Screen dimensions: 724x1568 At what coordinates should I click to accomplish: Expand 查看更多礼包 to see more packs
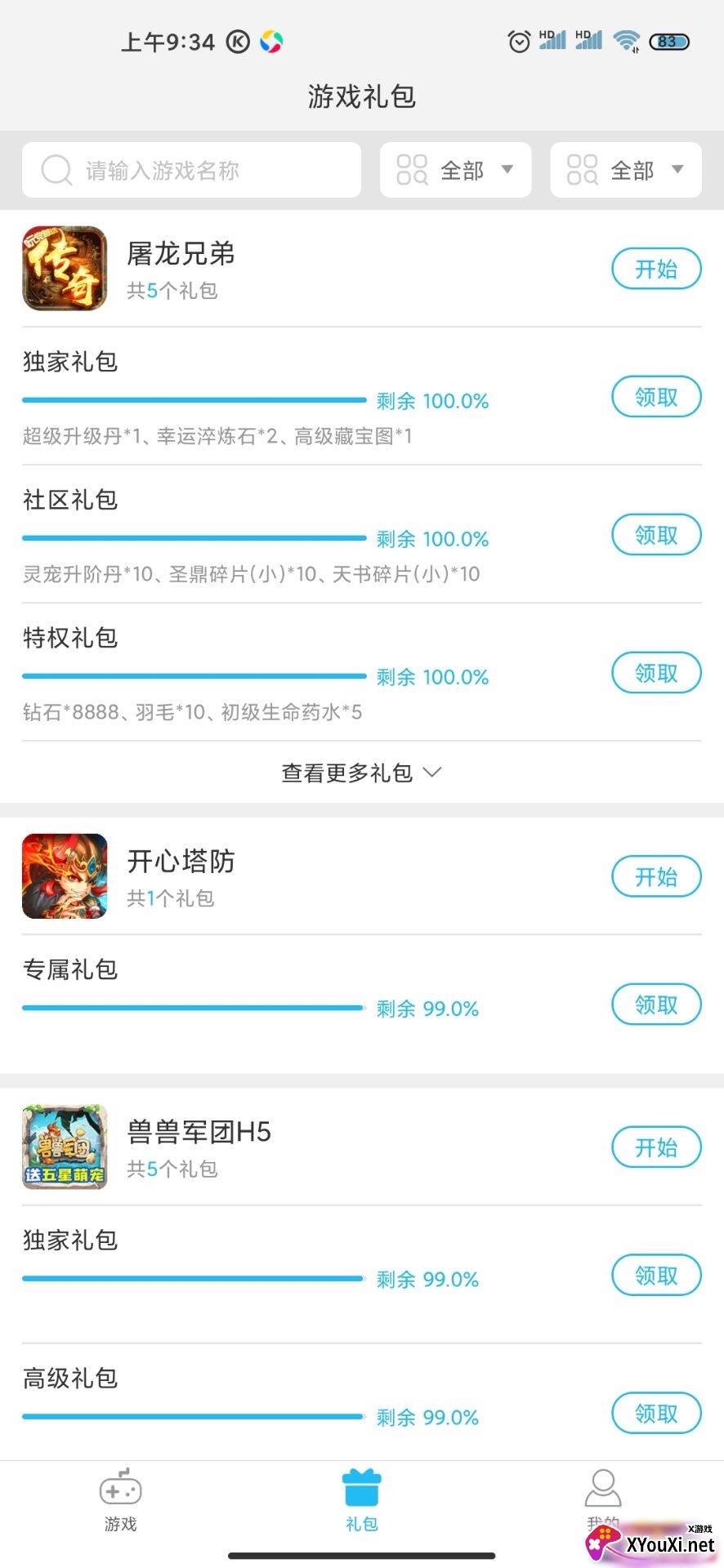click(361, 773)
